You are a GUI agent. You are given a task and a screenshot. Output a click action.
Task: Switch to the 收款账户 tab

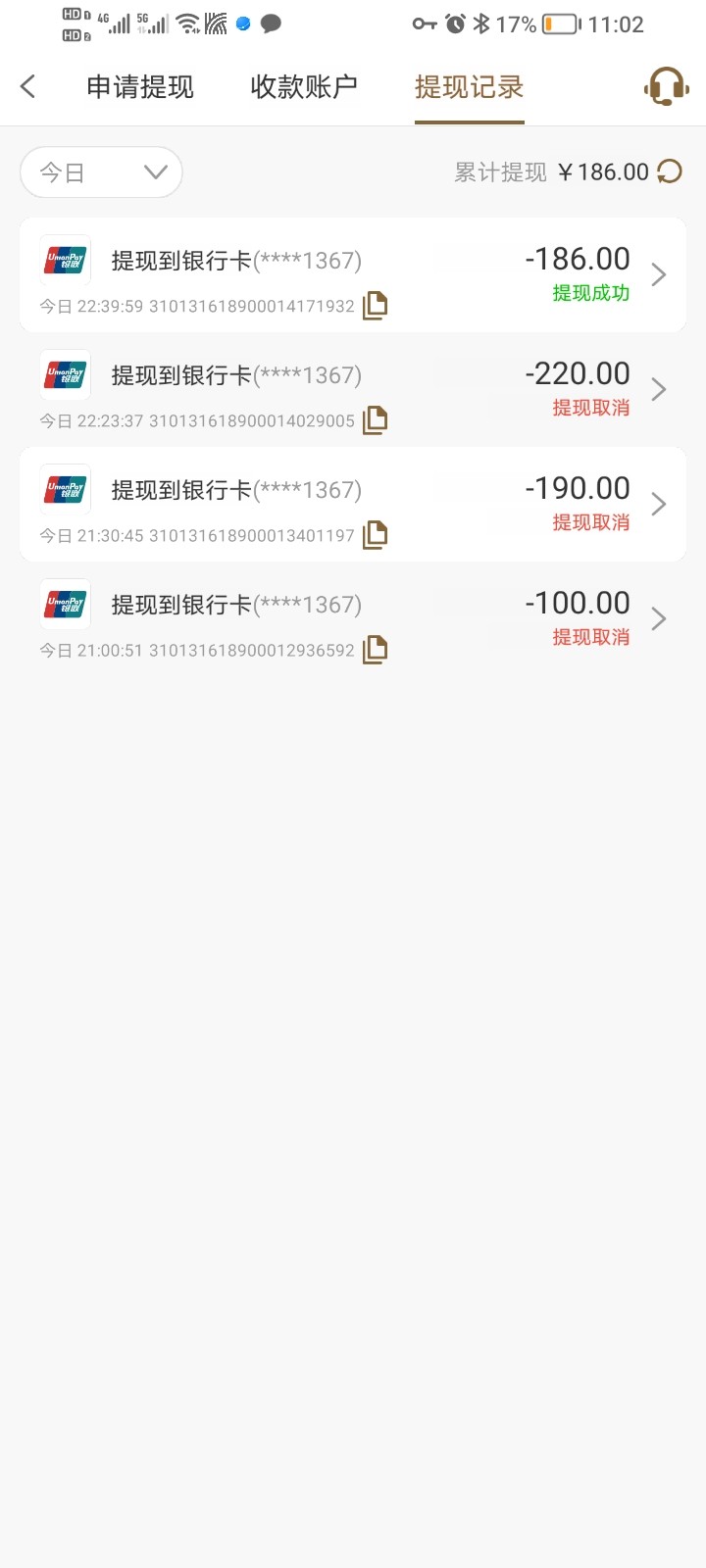[304, 87]
